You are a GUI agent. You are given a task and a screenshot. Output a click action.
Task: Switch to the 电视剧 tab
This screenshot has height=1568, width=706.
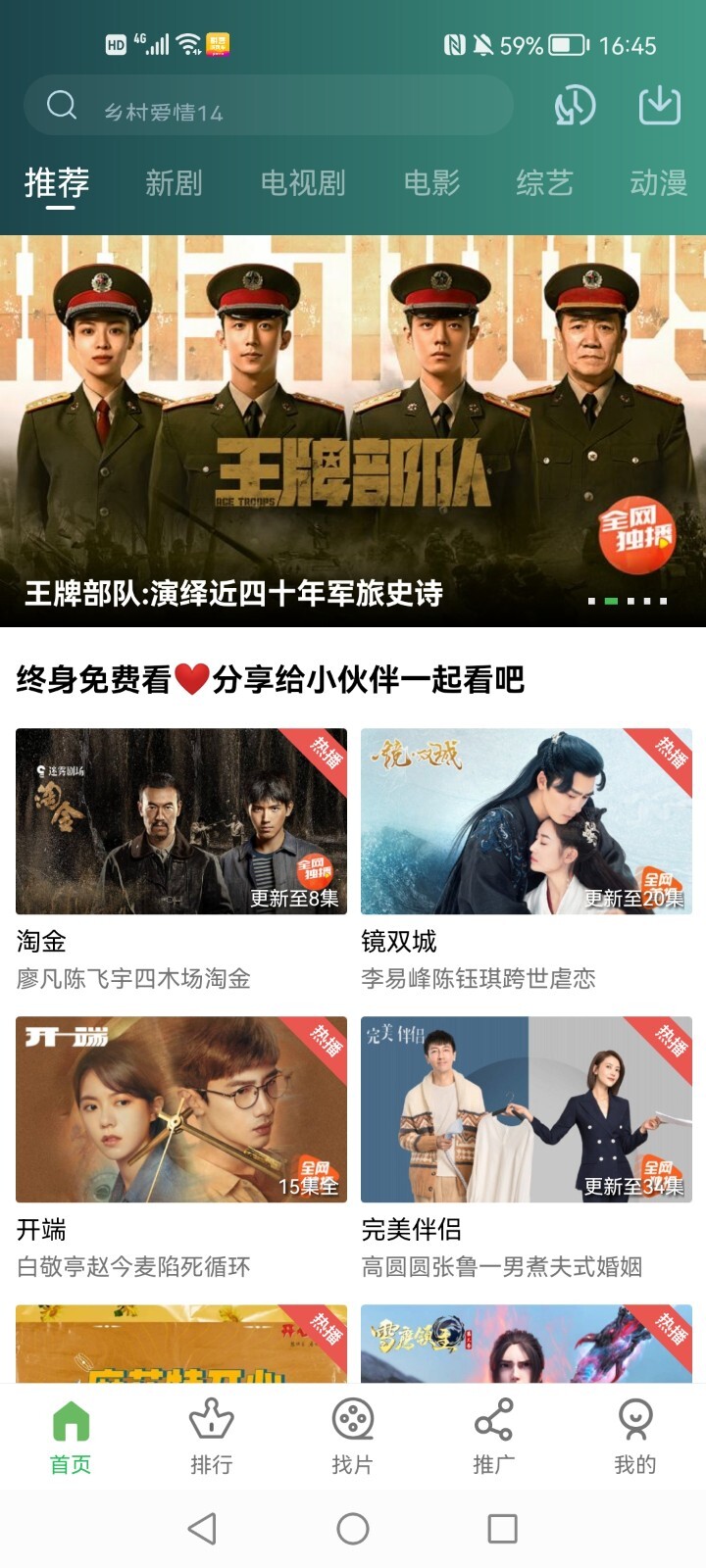(x=304, y=182)
